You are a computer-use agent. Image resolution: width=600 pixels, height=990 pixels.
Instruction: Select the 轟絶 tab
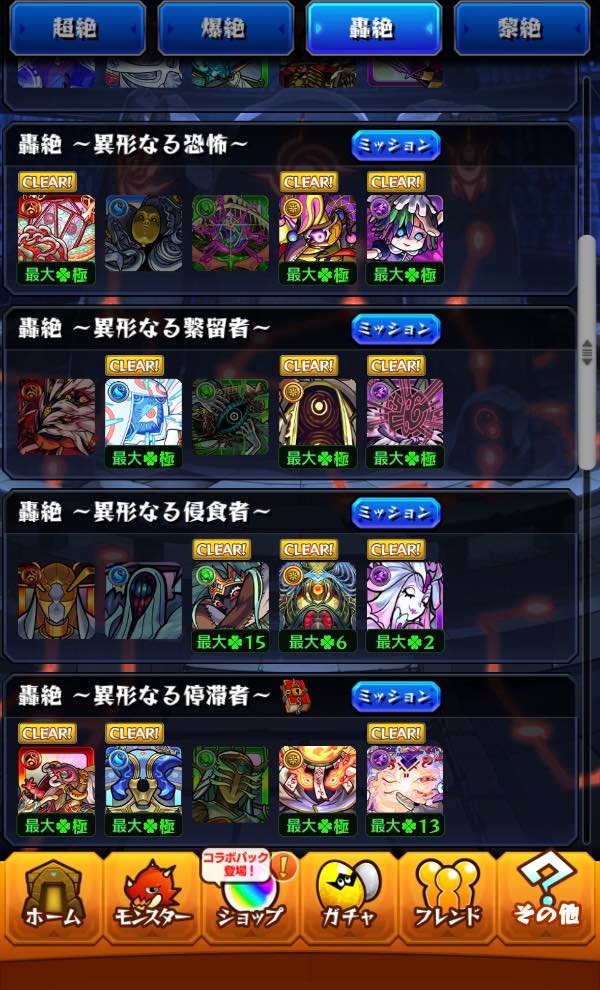[x=374, y=28]
